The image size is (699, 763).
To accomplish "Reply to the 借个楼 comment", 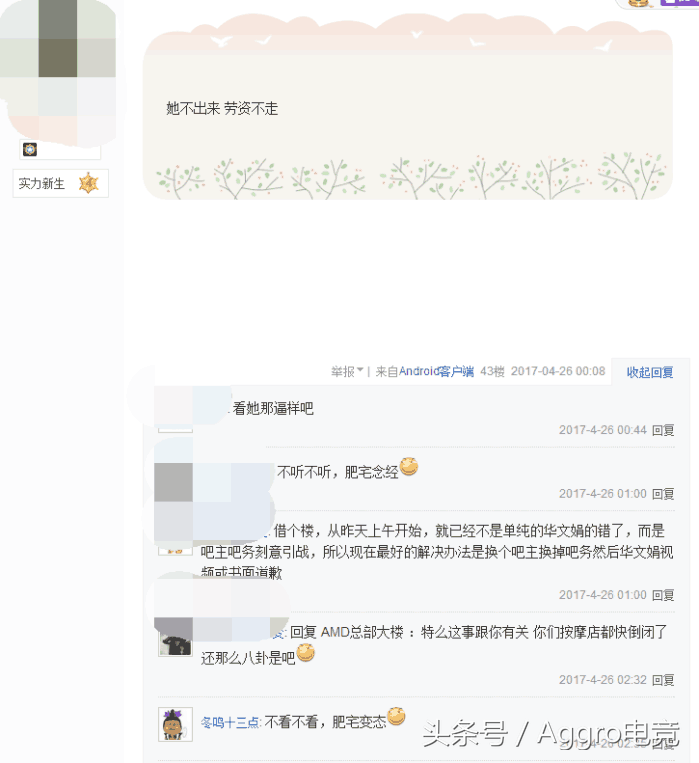I will coord(663,595).
